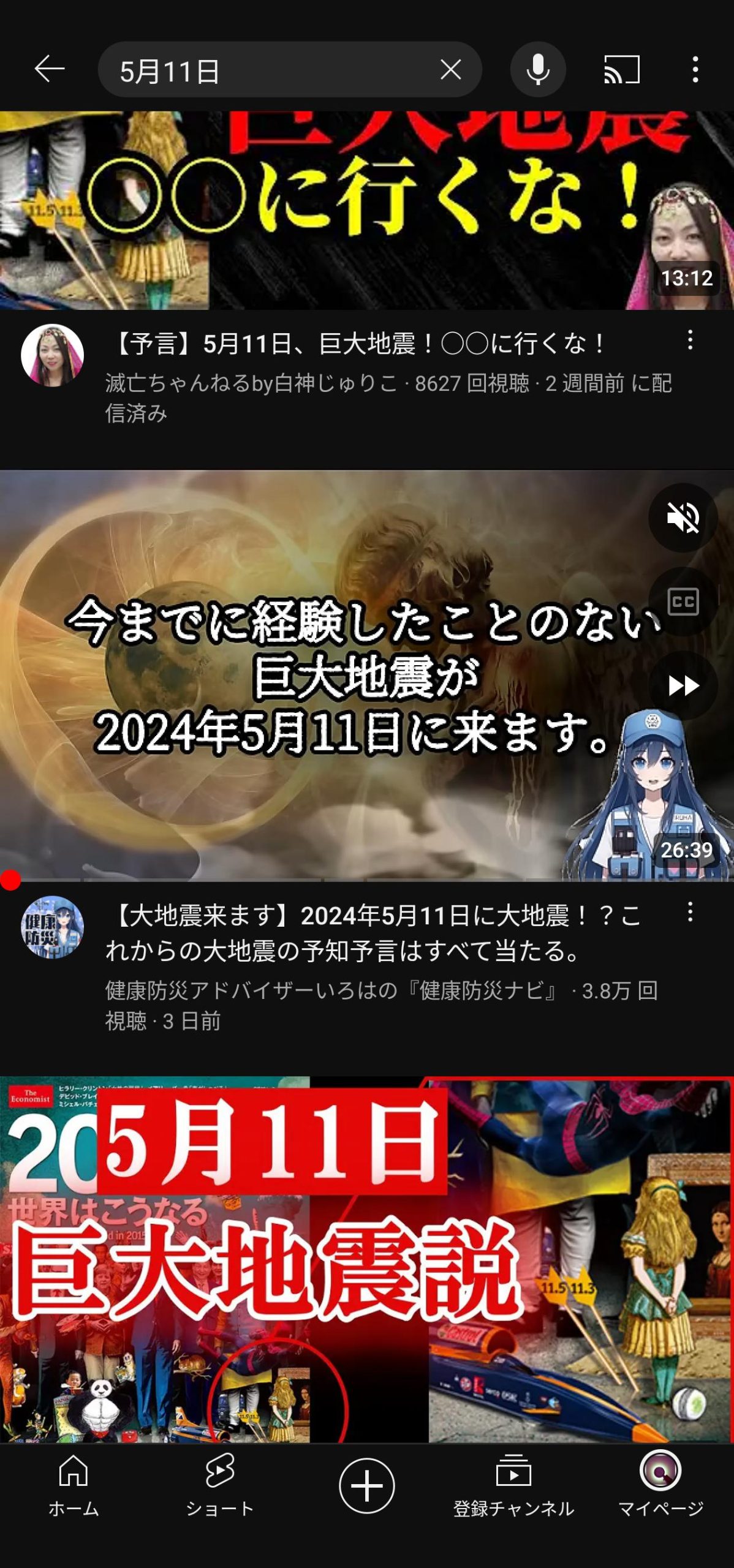The height and width of the screenshot is (1568, 734).
Task: Unmute the previewing video
Action: [x=683, y=518]
